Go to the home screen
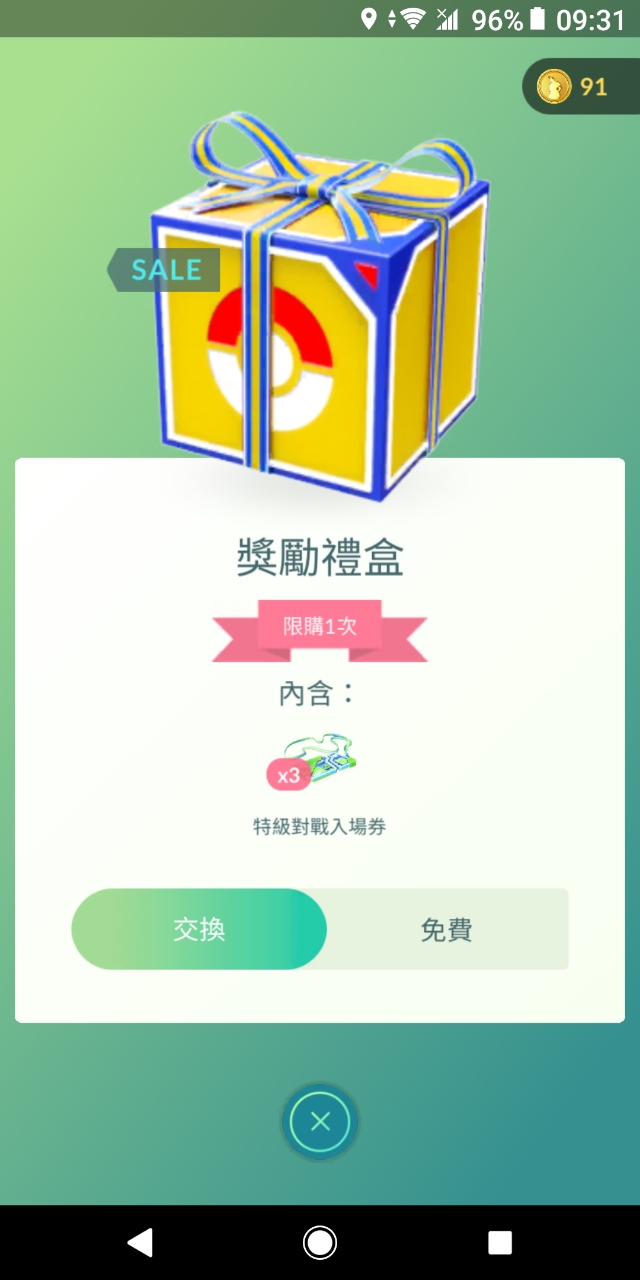 [320, 1242]
